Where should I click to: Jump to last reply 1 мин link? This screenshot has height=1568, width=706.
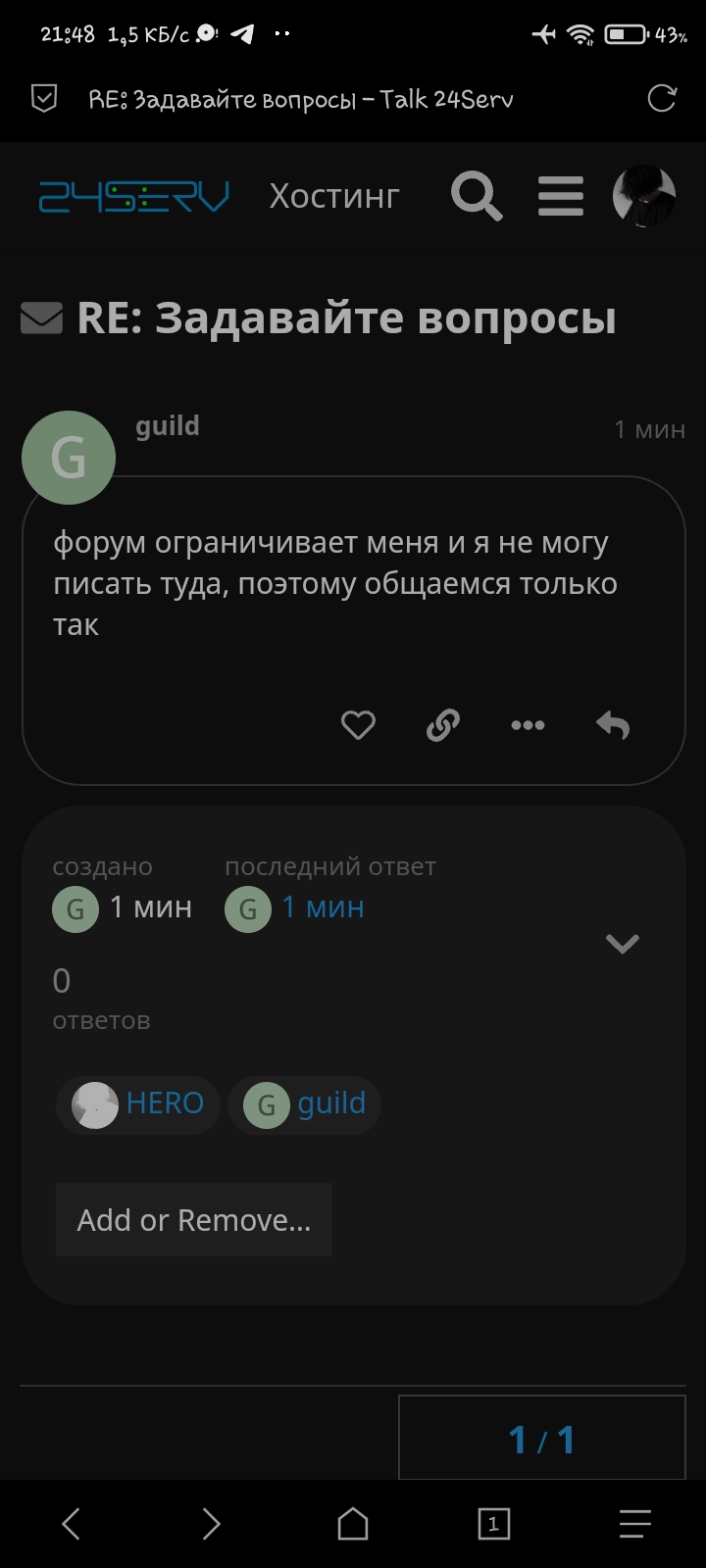click(323, 907)
